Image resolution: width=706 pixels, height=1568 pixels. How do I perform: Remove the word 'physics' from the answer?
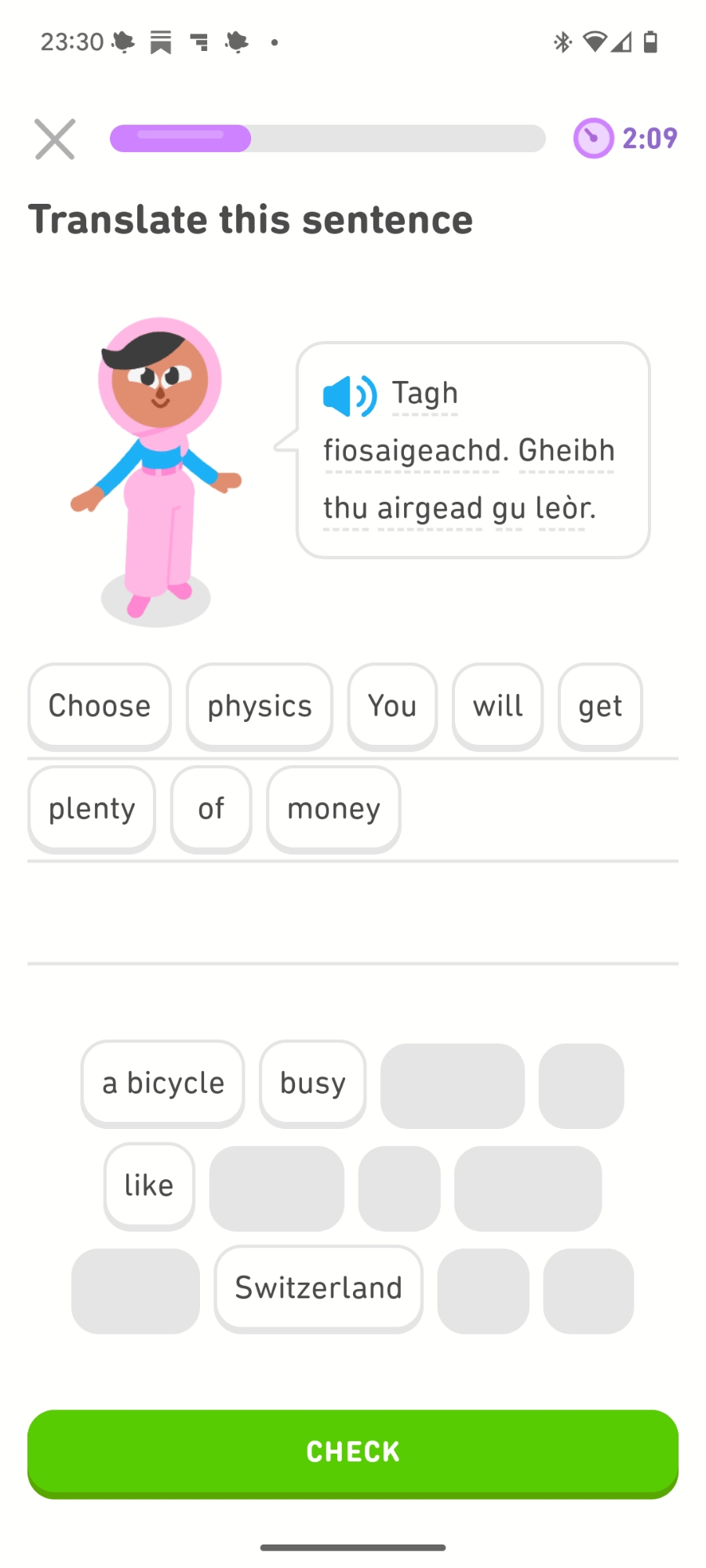pos(260,706)
